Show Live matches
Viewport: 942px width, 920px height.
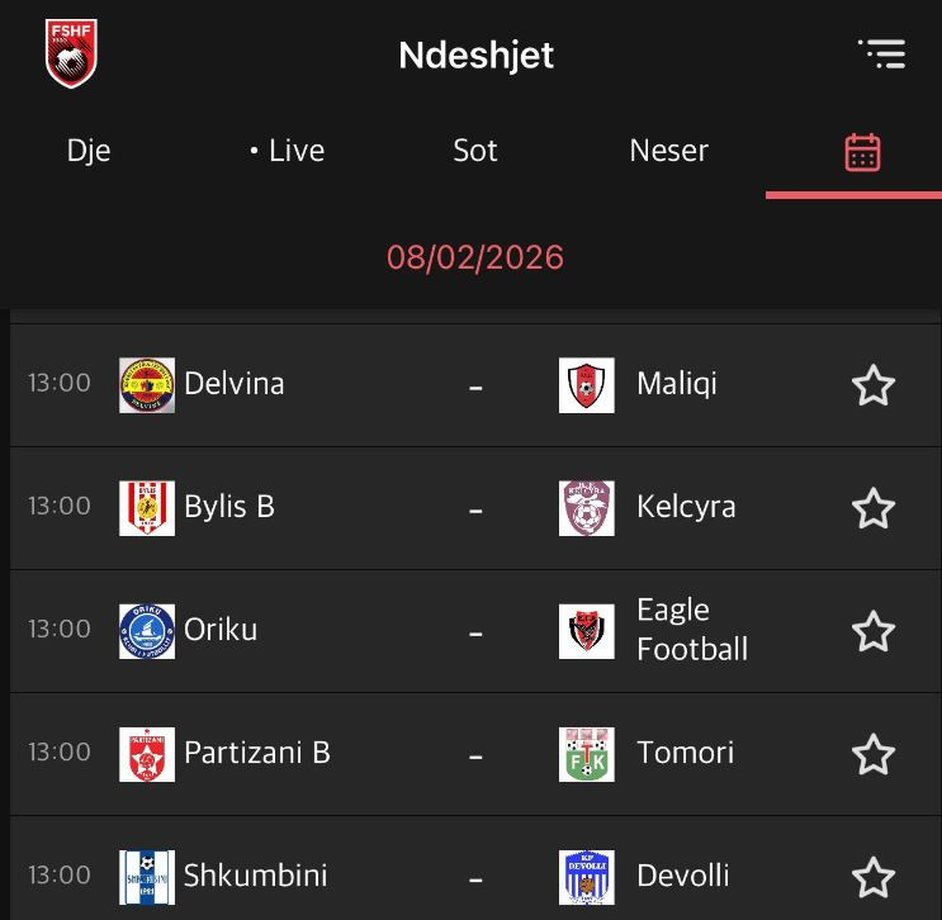coord(287,151)
